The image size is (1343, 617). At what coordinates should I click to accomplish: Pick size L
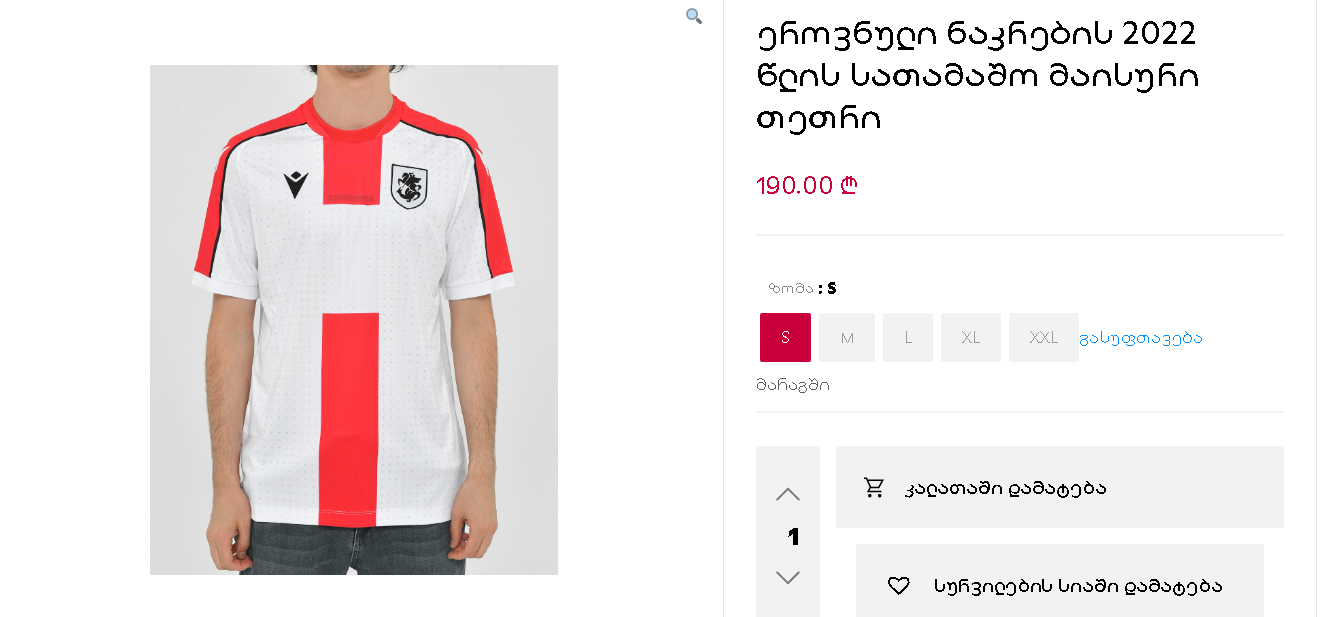tap(908, 337)
